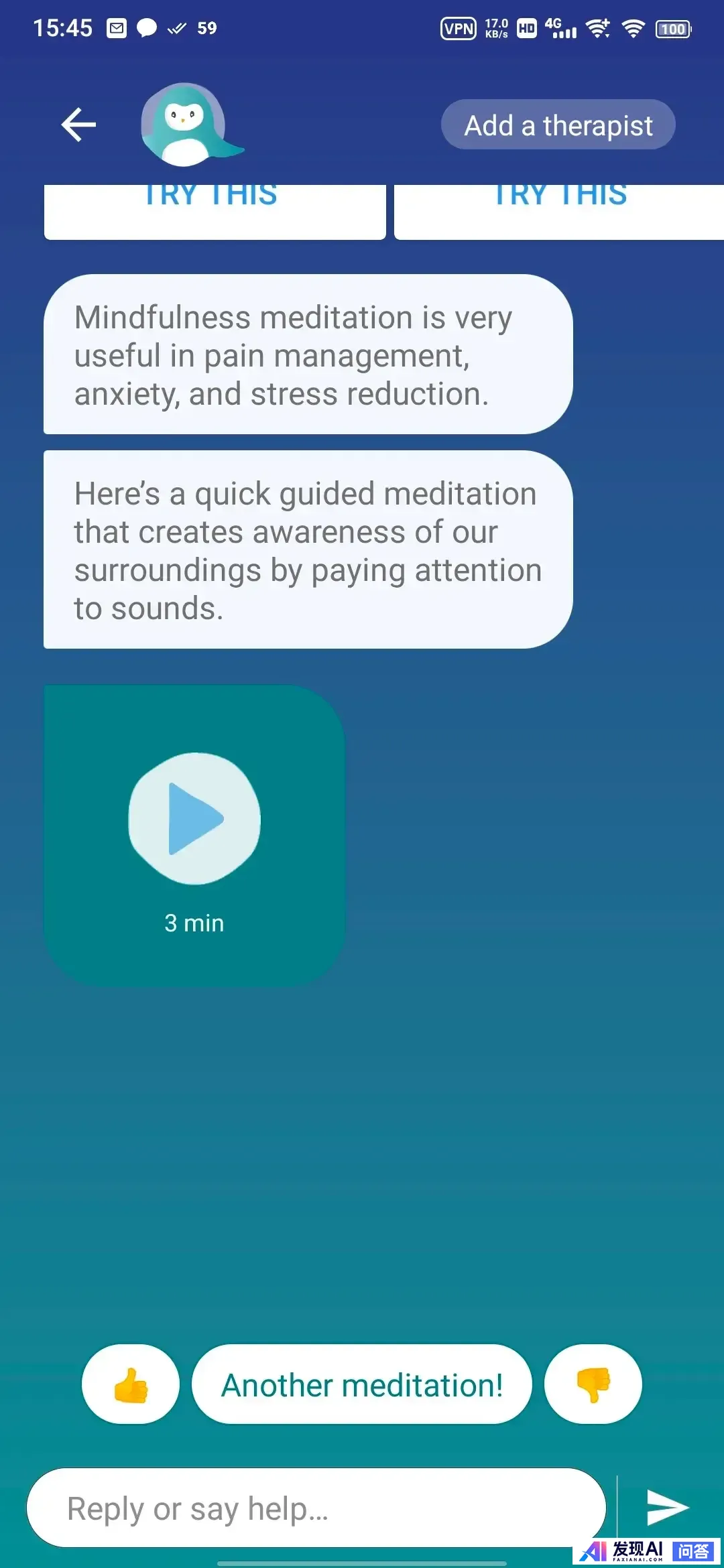Screen dimensions: 724x1568
Task: Play the 3 min guided meditation
Action: click(194, 819)
